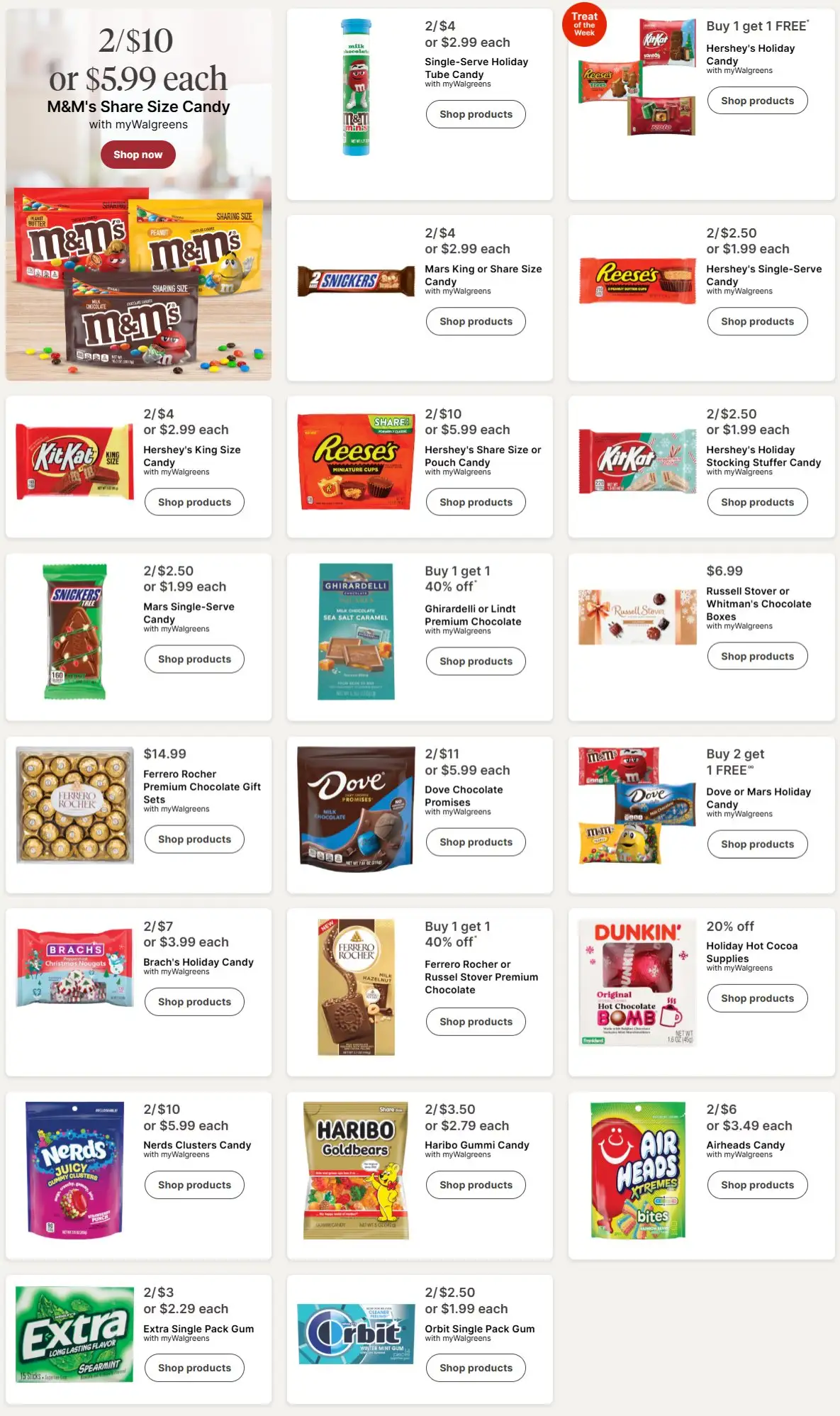Shop products for Haribo Gummi Candy
This screenshot has height=1416, width=840.
coord(476,1185)
